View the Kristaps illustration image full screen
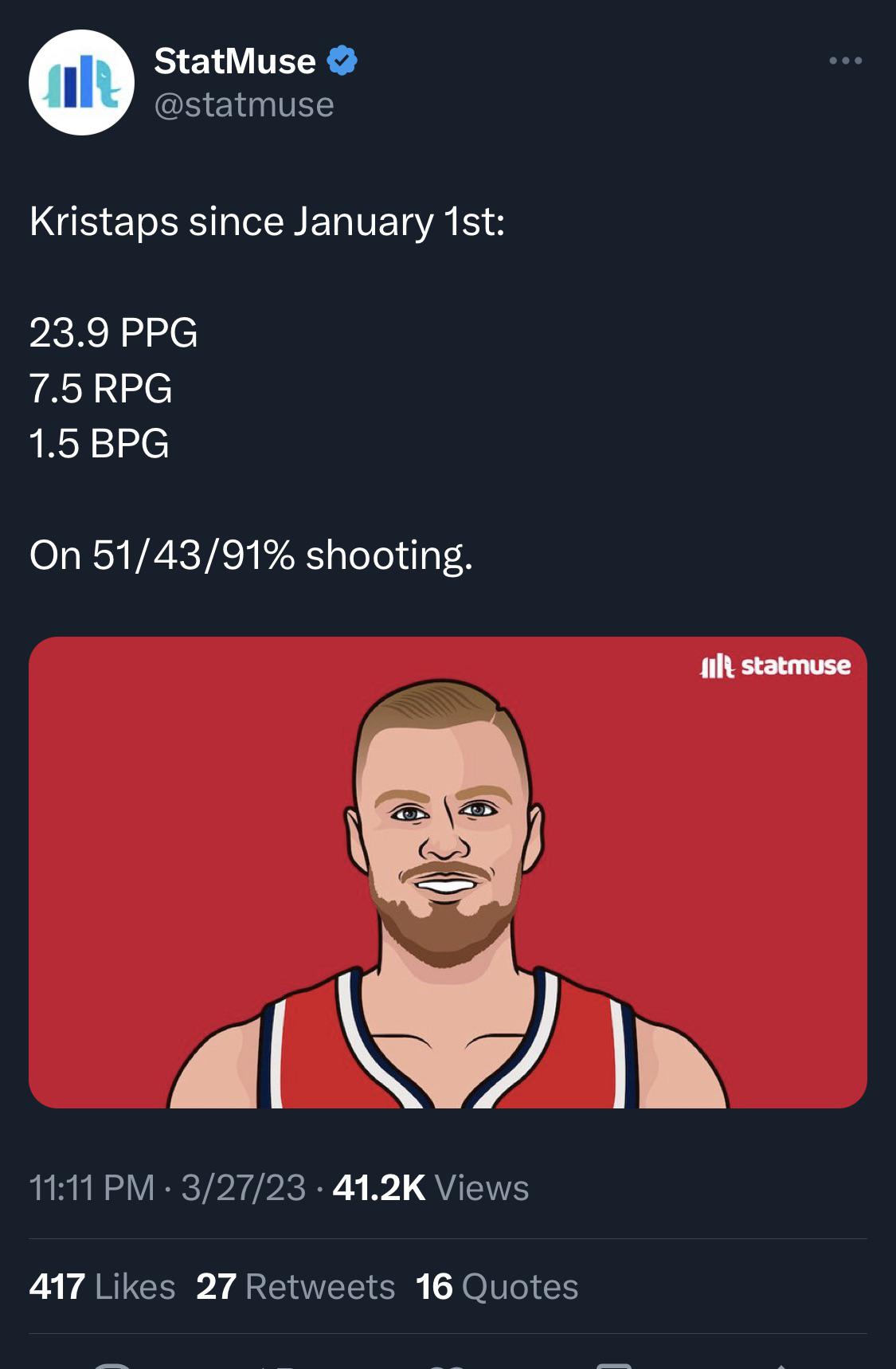The image size is (896, 1369). click(448, 872)
